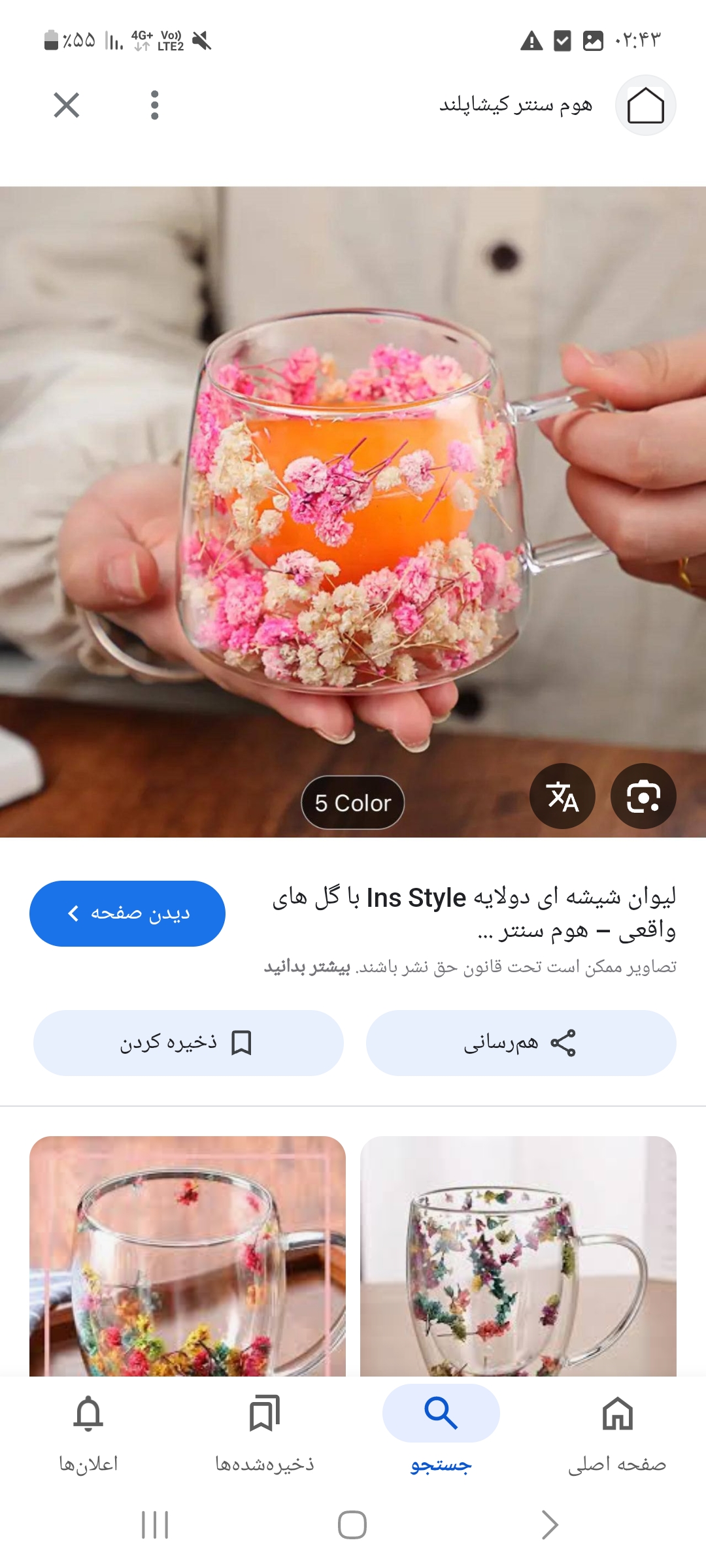Share this image via هم‌رسانی
Viewport: 706px width, 1568px height.
tap(521, 1043)
